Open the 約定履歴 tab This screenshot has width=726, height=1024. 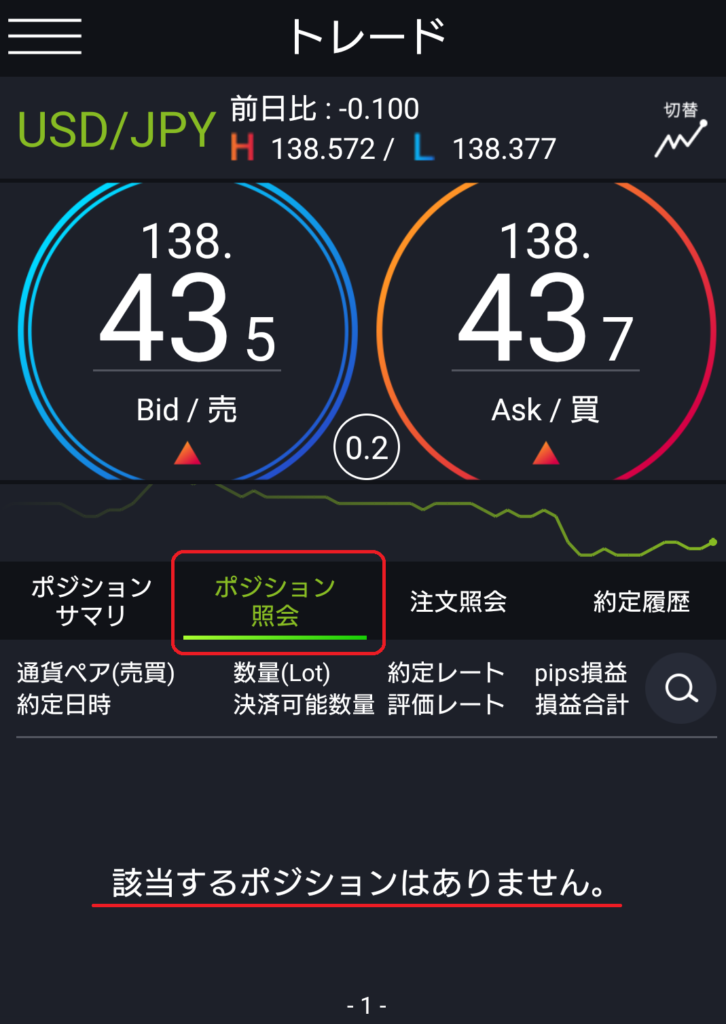[x=641, y=601]
